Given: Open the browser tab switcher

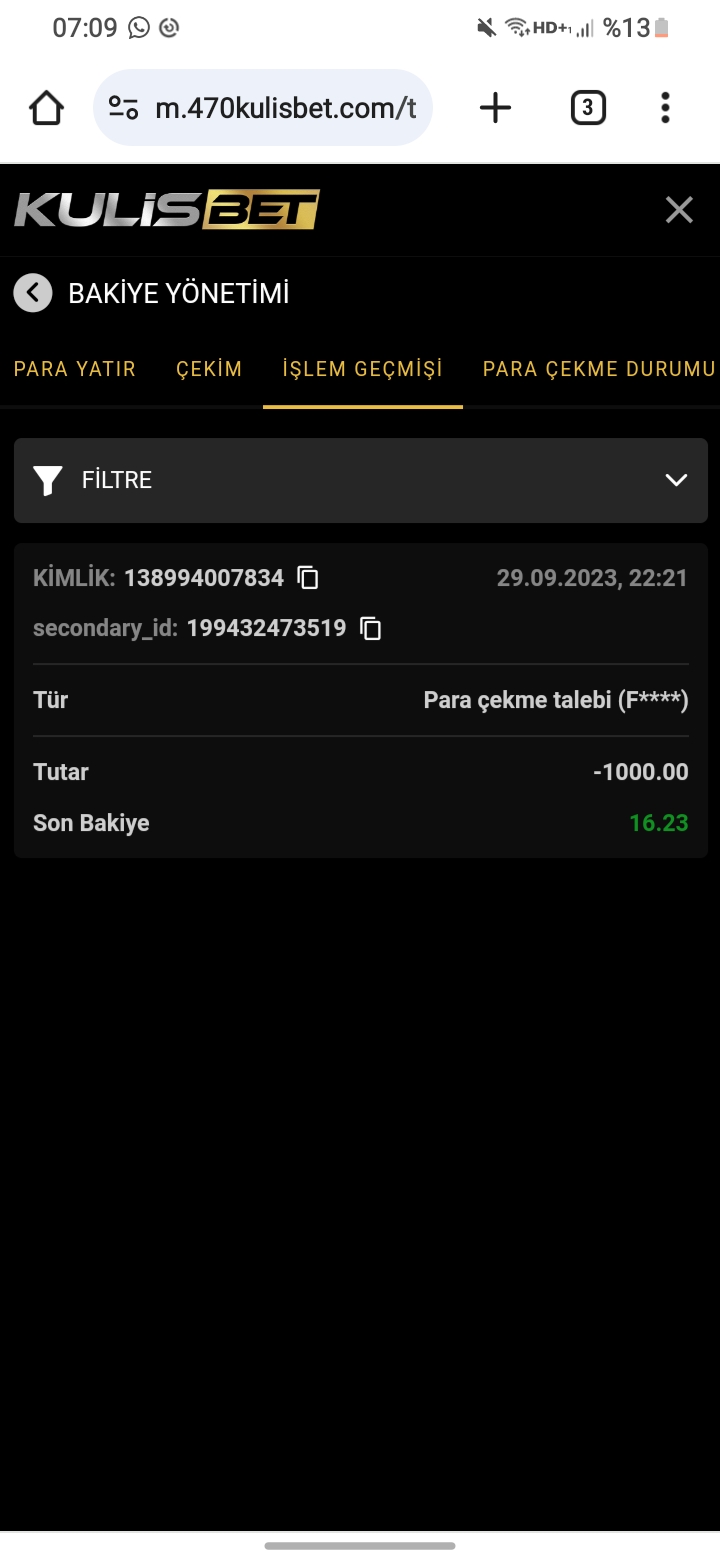Looking at the screenshot, I should 588,108.
